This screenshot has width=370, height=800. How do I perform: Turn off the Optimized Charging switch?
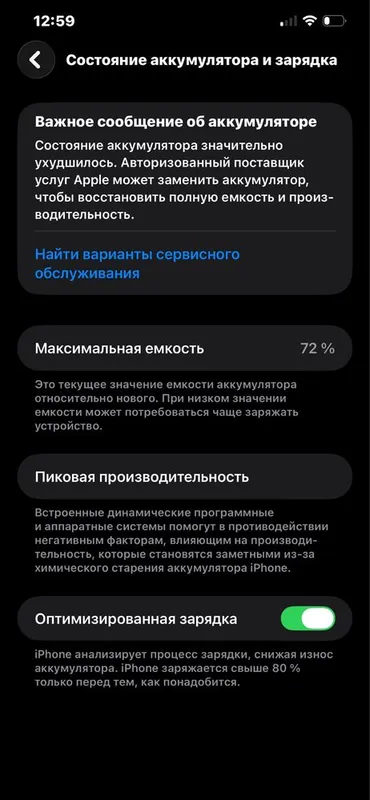[x=308, y=619]
